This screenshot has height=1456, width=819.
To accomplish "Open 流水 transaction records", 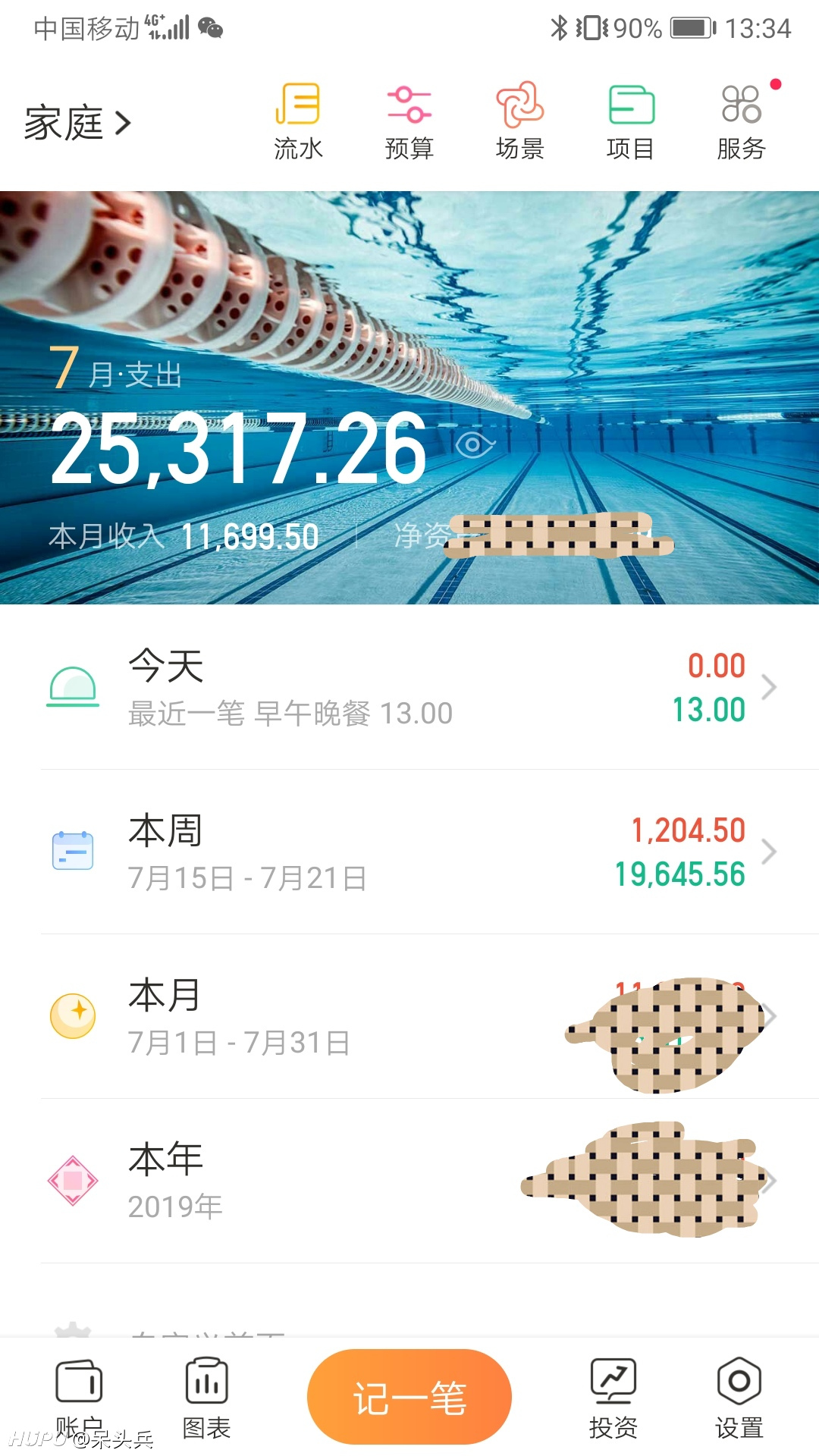I will click(x=298, y=123).
